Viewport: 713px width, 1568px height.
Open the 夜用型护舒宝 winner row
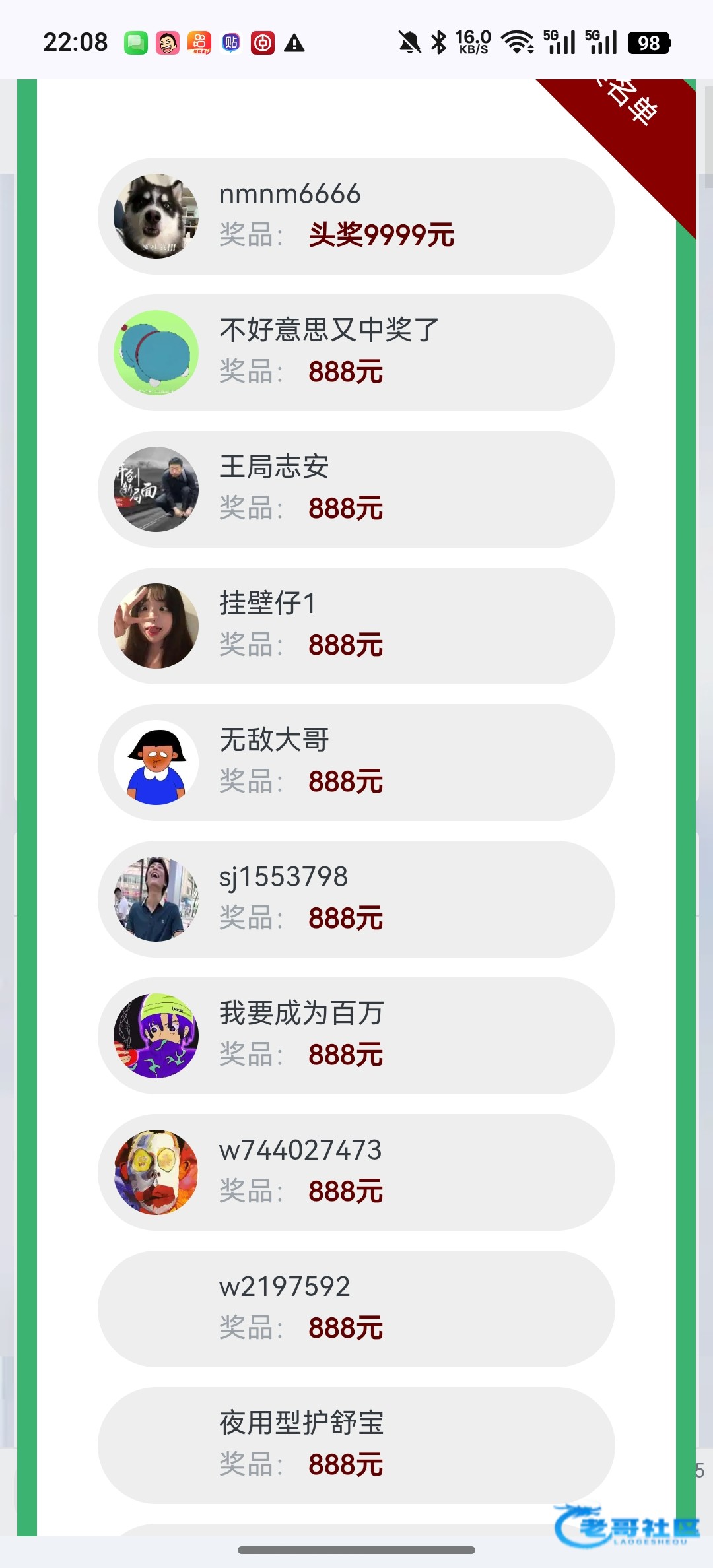(x=356, y=1445)
